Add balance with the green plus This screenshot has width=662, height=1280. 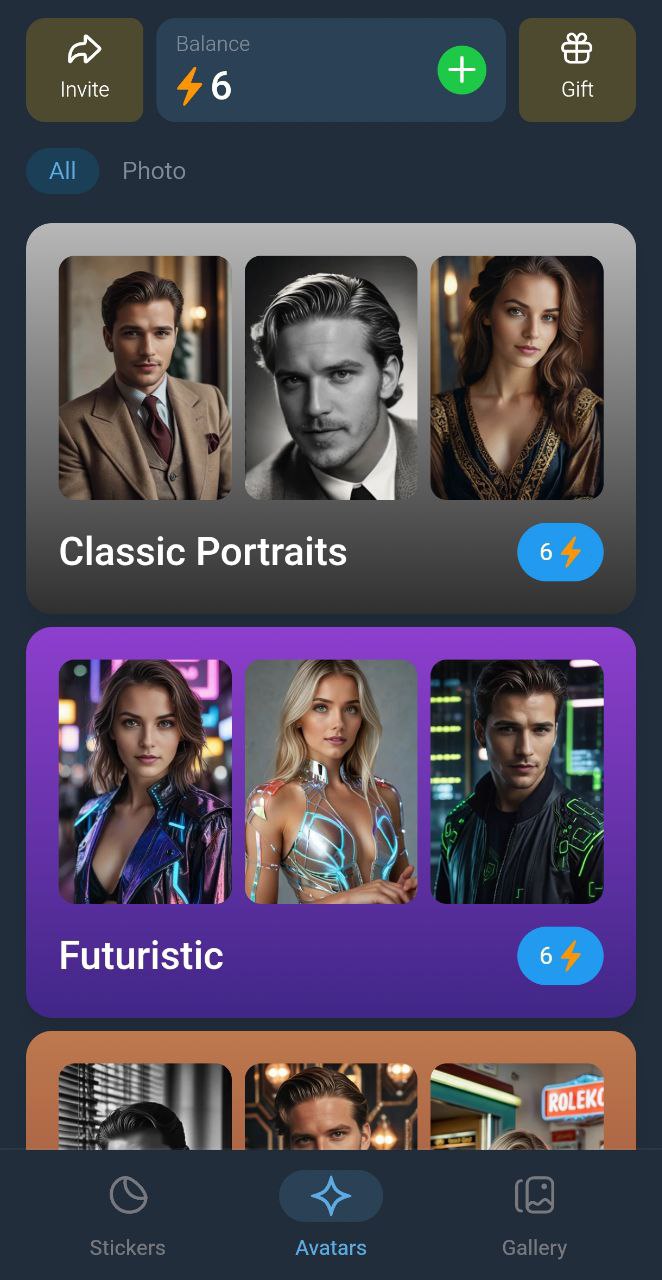coord(461,70)
